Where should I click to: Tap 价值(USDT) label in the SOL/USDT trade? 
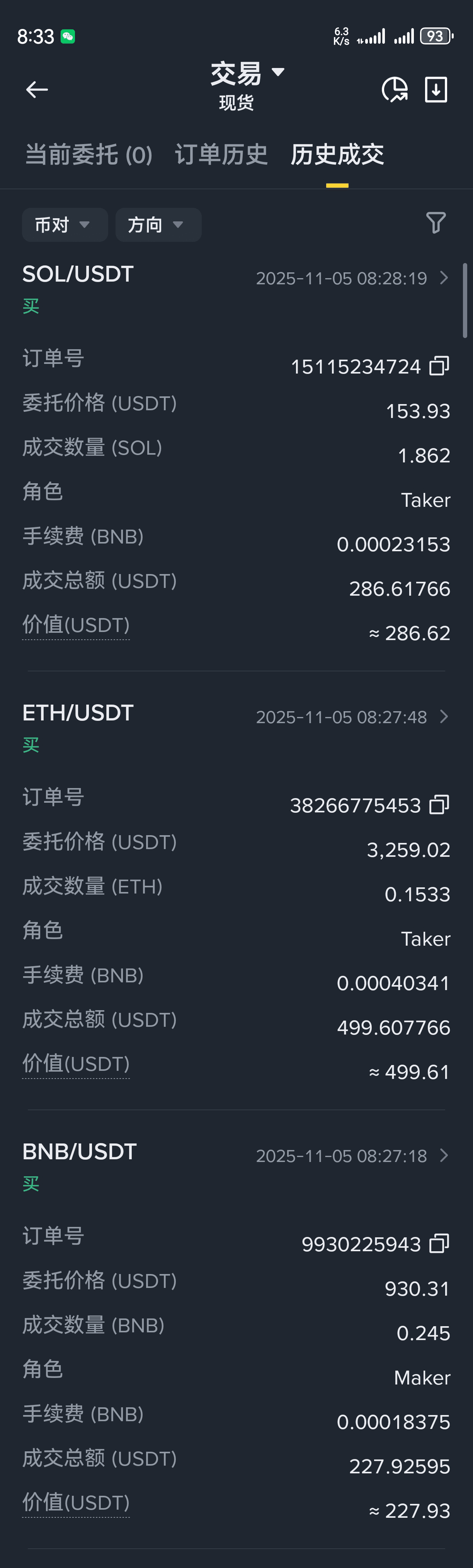point(76,625)
